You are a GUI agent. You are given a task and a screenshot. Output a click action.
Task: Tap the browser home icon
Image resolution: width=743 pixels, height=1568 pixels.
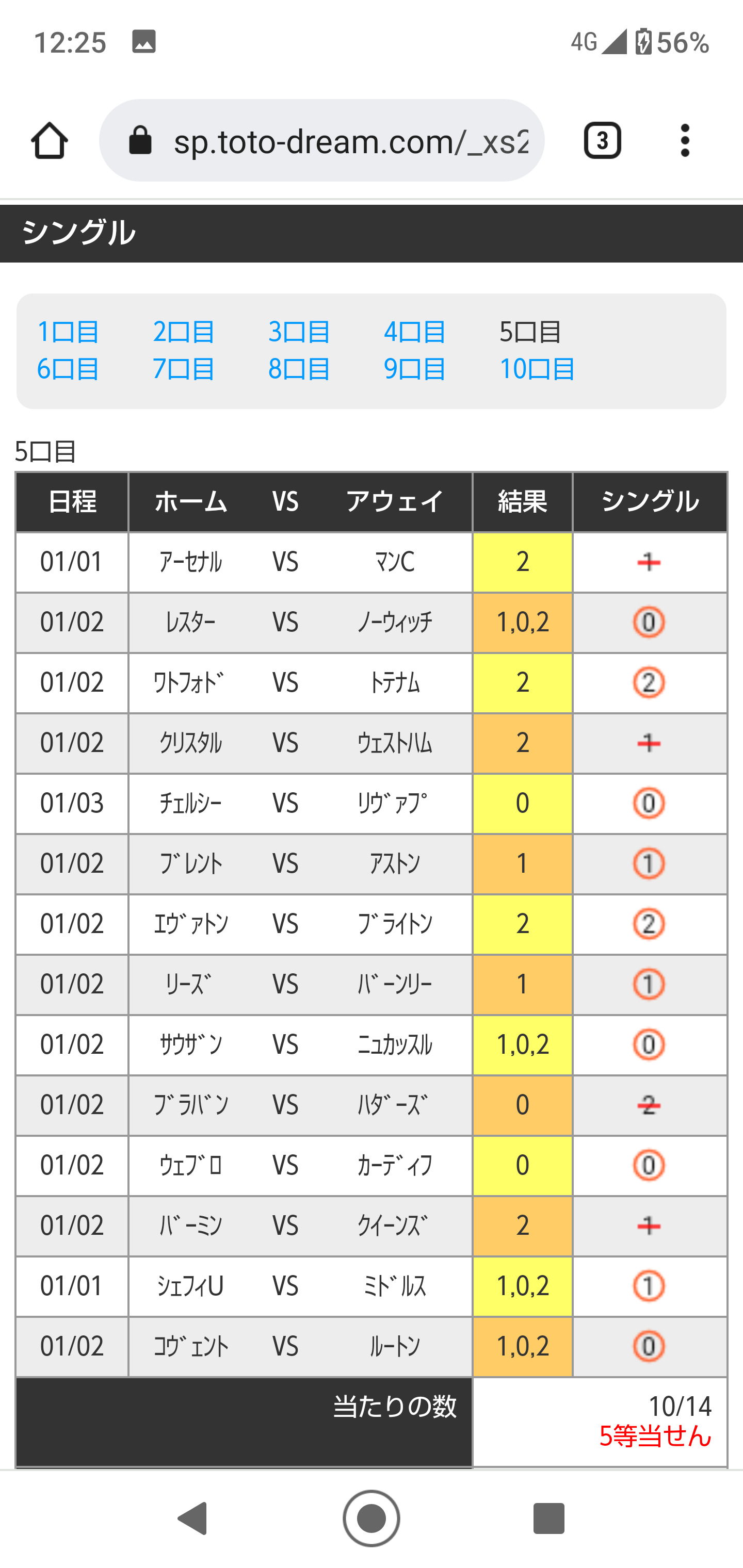point(50,141)
